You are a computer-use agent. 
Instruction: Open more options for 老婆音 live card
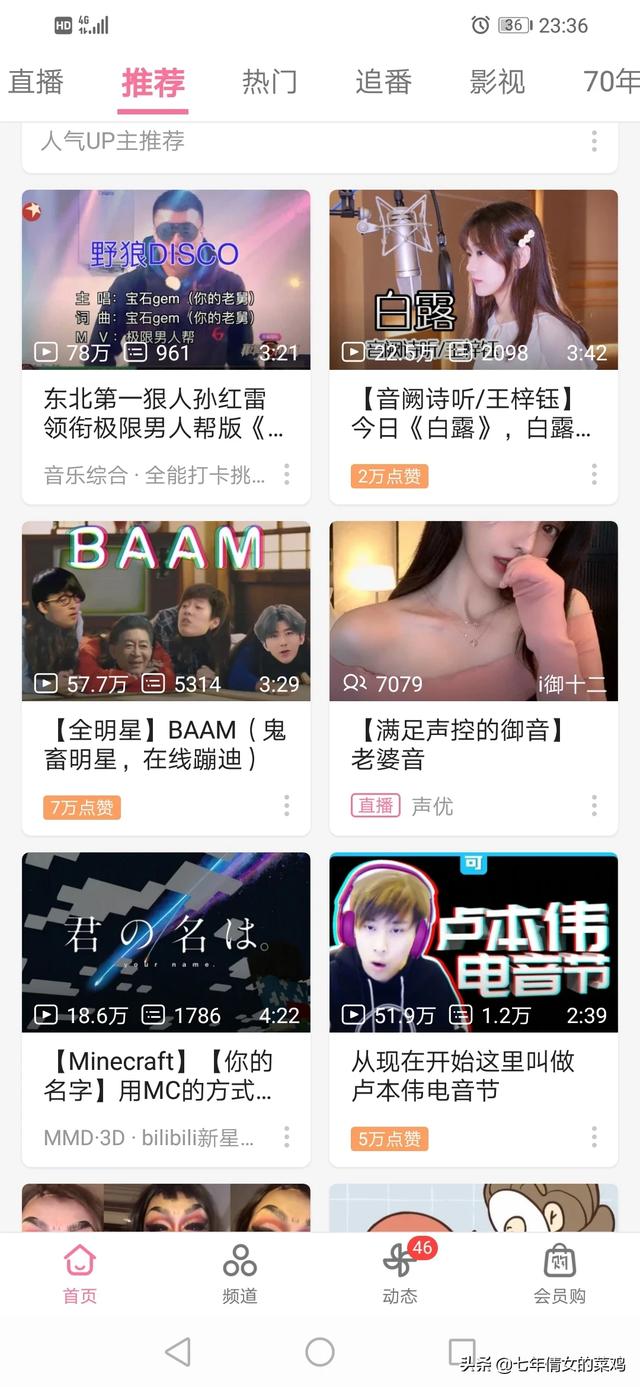(594, 805)
